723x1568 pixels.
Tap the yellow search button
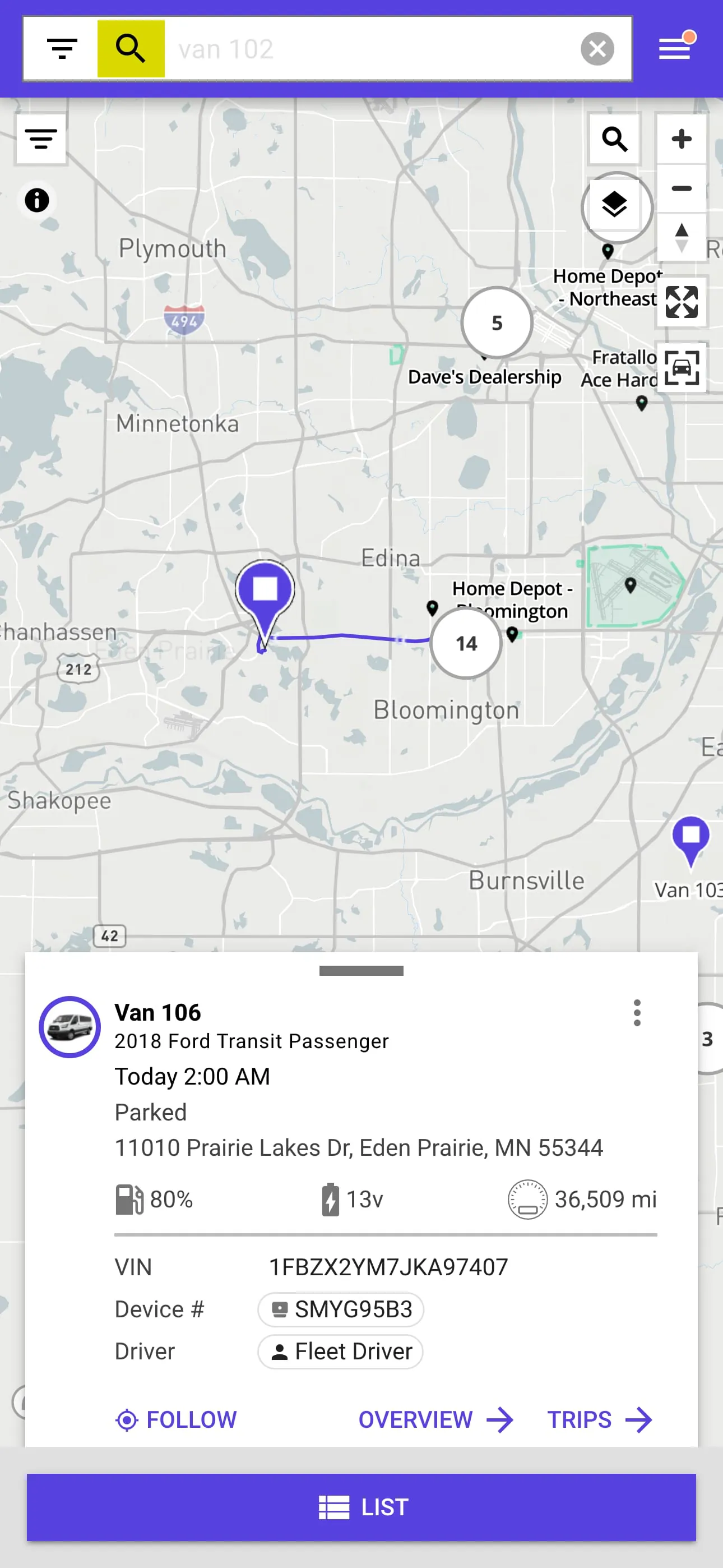(131, 49)
